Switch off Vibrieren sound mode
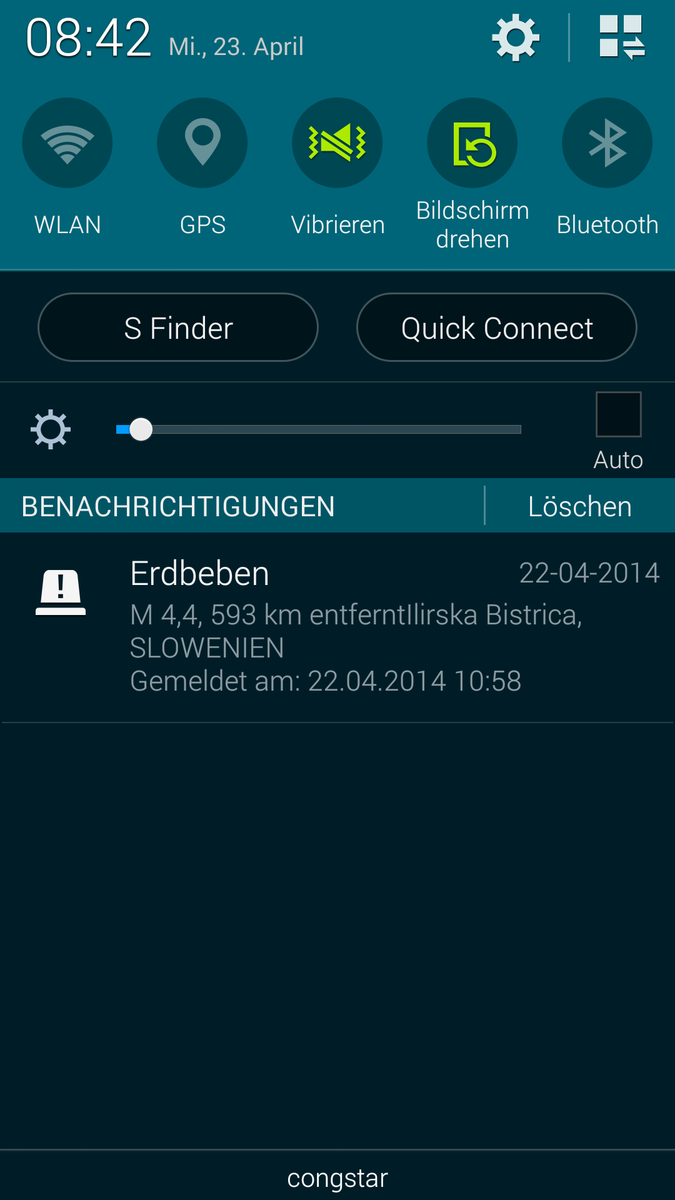Viewport: 675px width, 1200px height. (x=337, y=143)
